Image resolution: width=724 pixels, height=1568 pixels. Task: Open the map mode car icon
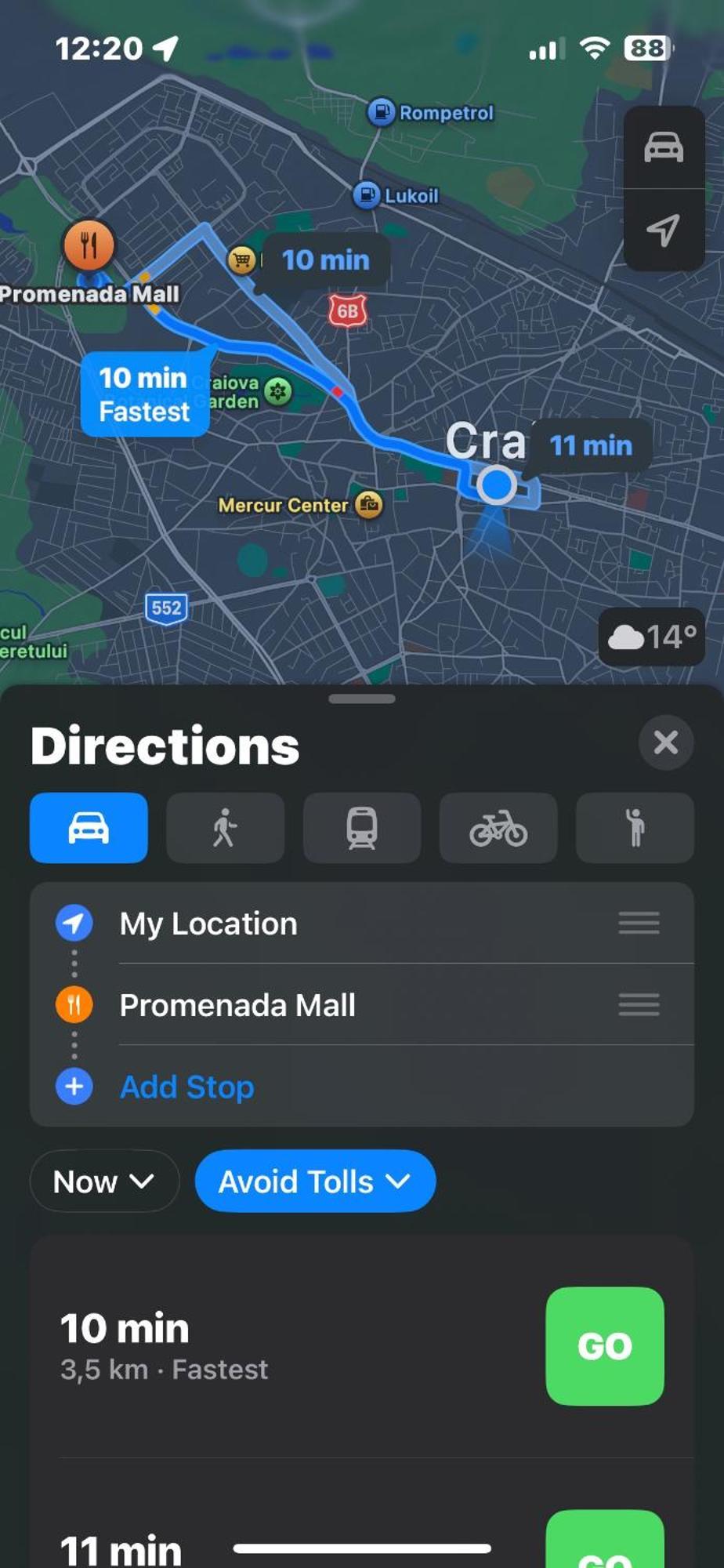(x=663, y=147)
